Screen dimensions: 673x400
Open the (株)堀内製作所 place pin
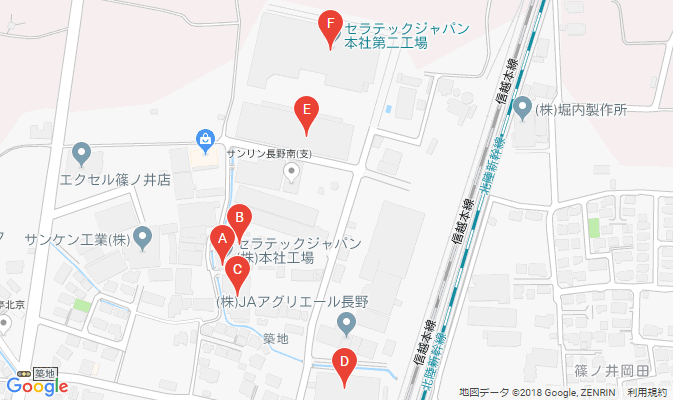coord(523,108)
